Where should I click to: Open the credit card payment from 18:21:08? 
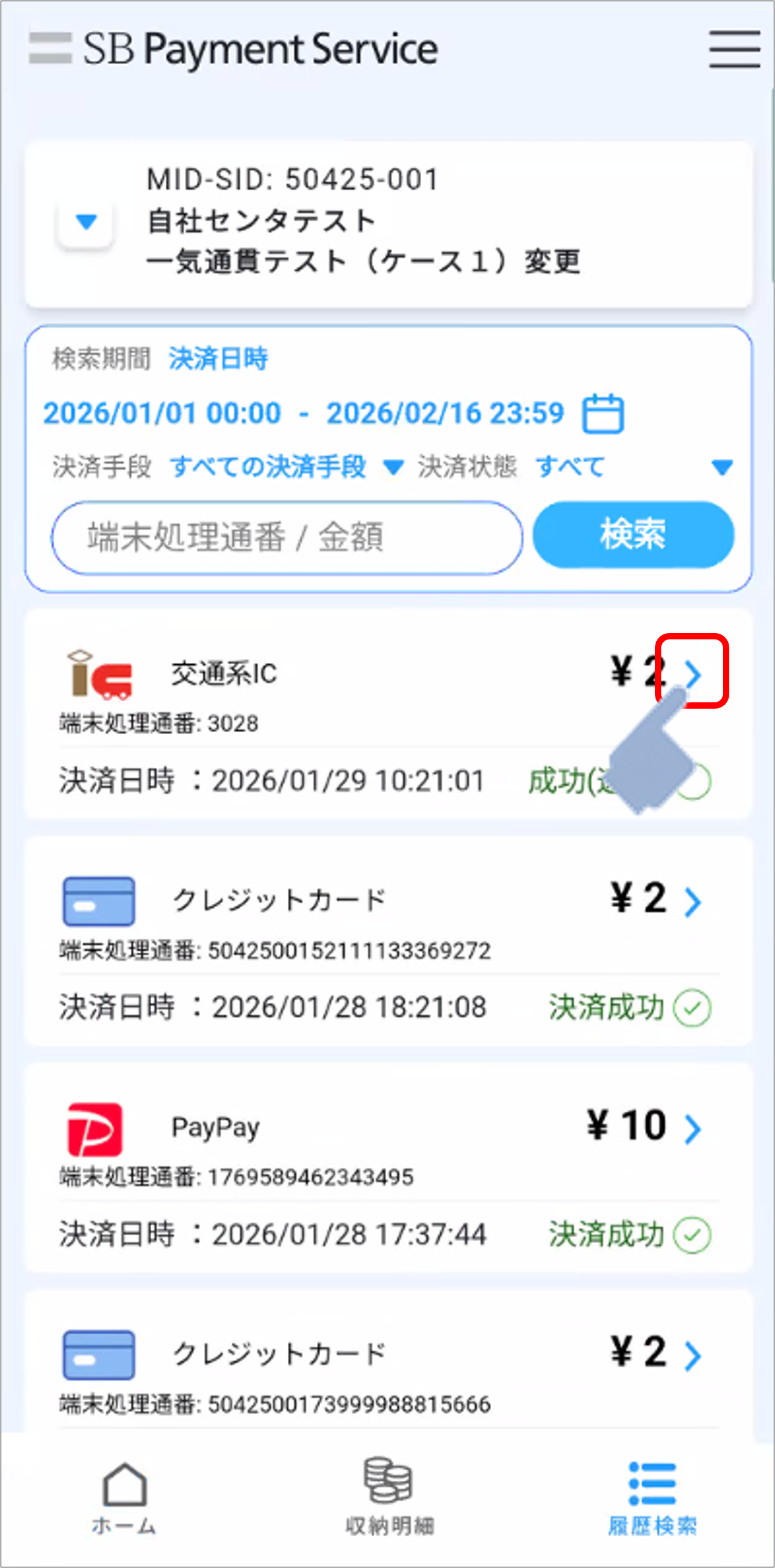click(x=692, y=901)
